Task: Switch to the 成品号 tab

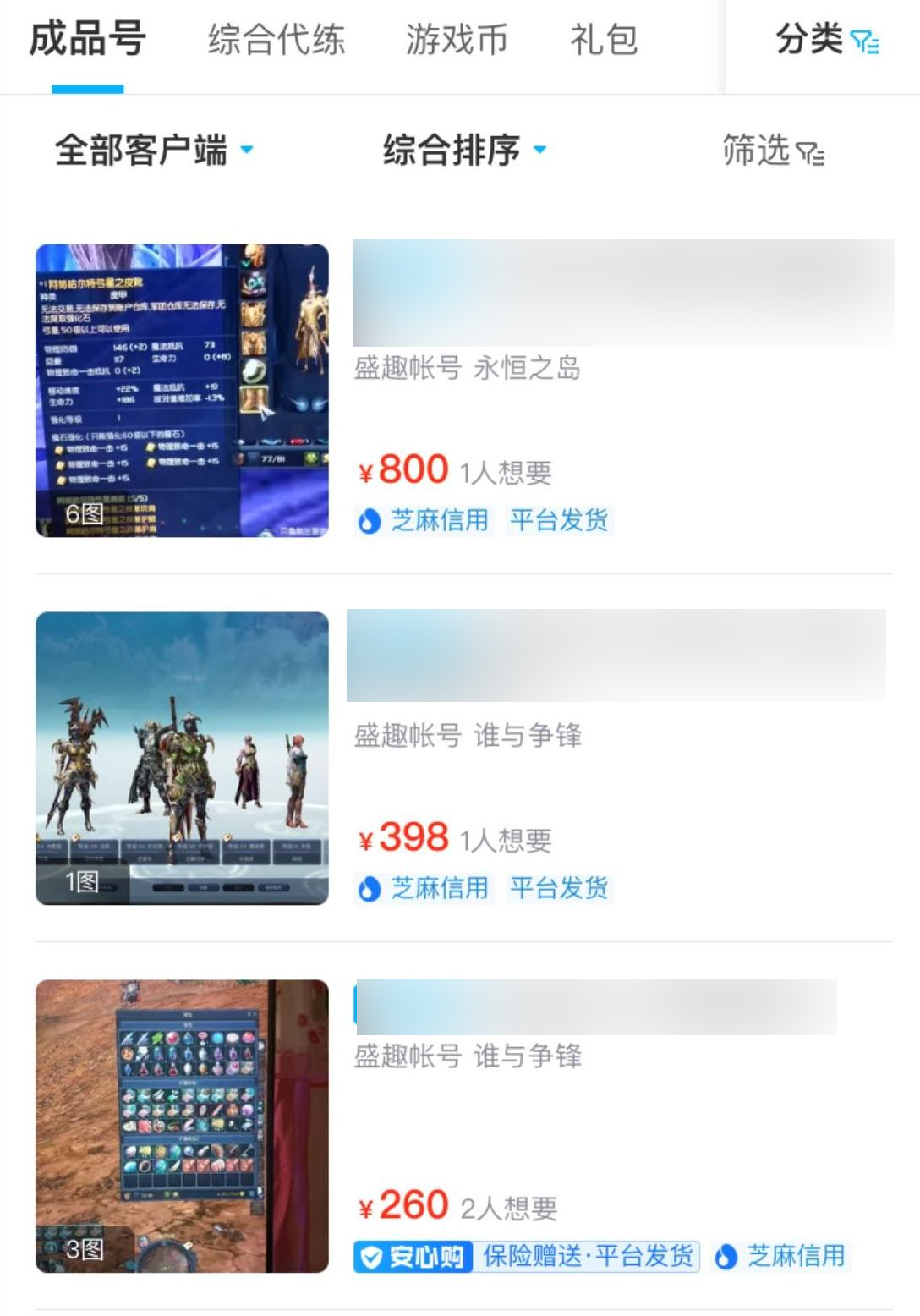Action: (87, 40)
